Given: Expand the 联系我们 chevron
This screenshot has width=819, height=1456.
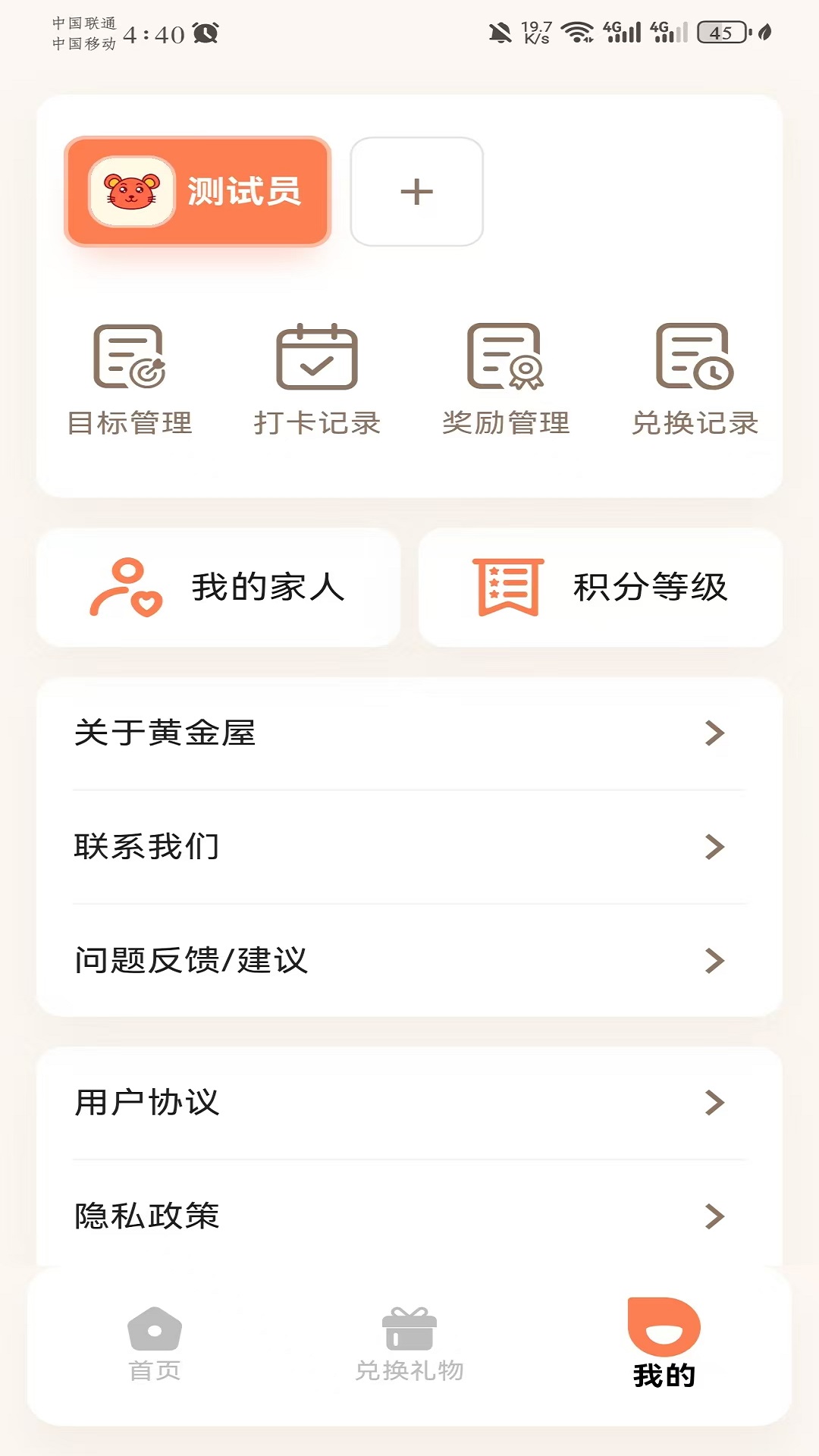Looking at the screenshot, I should pyautogui.click(x=713, y=848).
